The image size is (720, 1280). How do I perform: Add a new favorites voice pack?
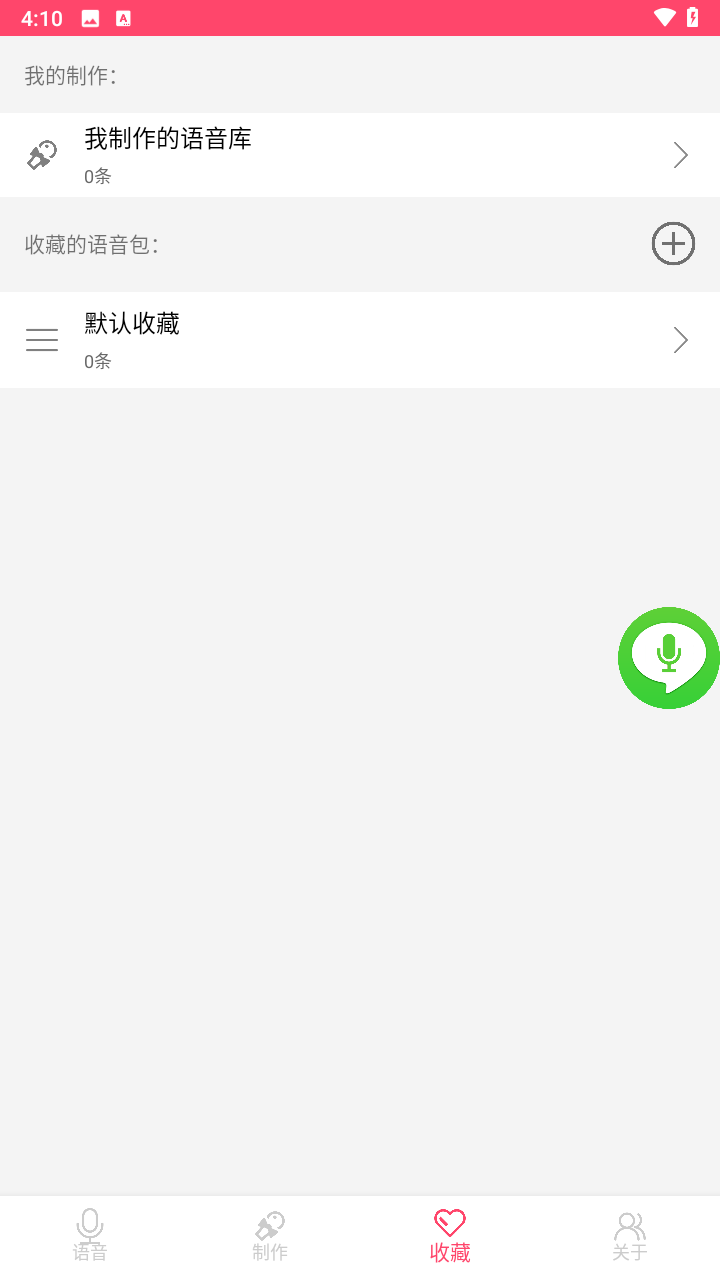point(673,244)
